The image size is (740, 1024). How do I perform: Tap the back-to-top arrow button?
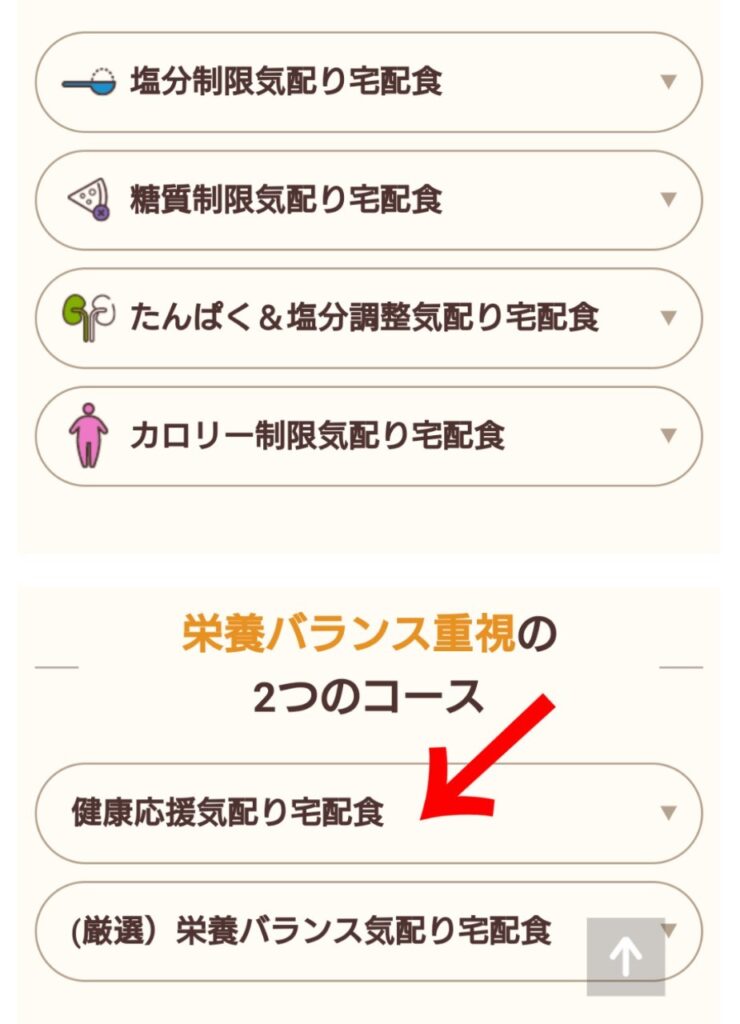tap(626, 957)
